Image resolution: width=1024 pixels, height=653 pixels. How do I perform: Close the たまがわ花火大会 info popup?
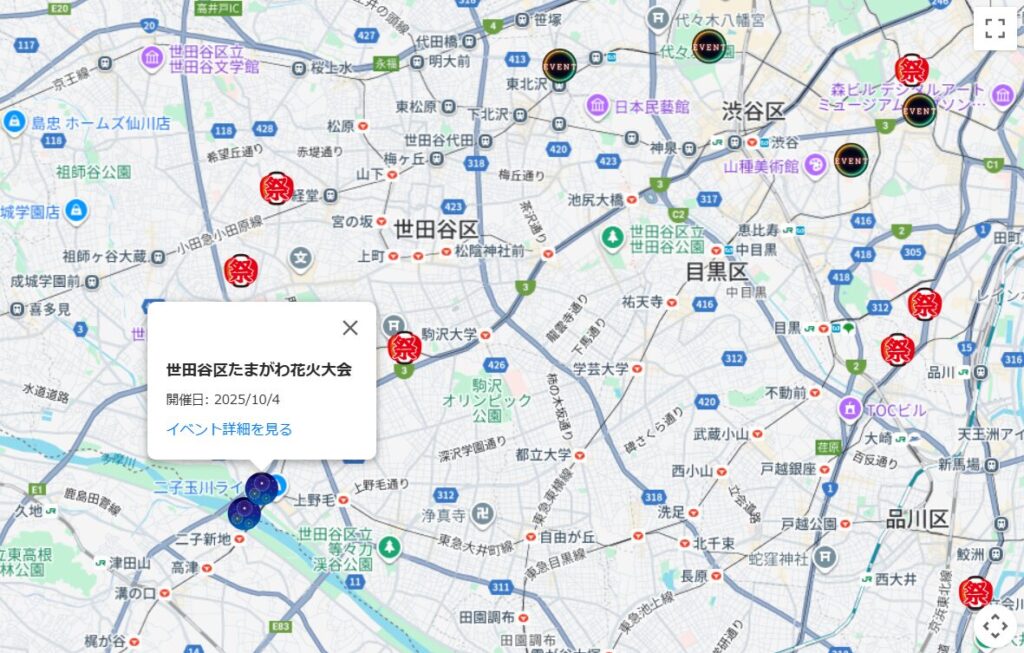(349, 327)
